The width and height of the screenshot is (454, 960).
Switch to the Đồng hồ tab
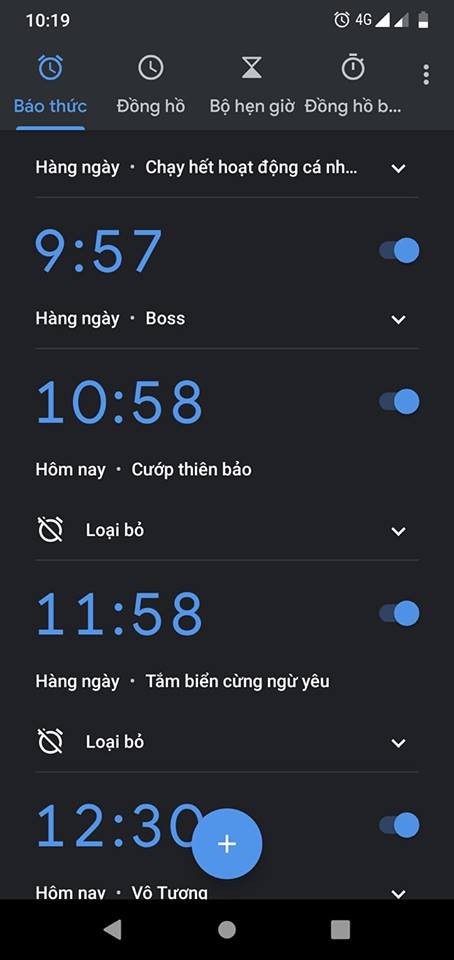[x=151, y=85]
